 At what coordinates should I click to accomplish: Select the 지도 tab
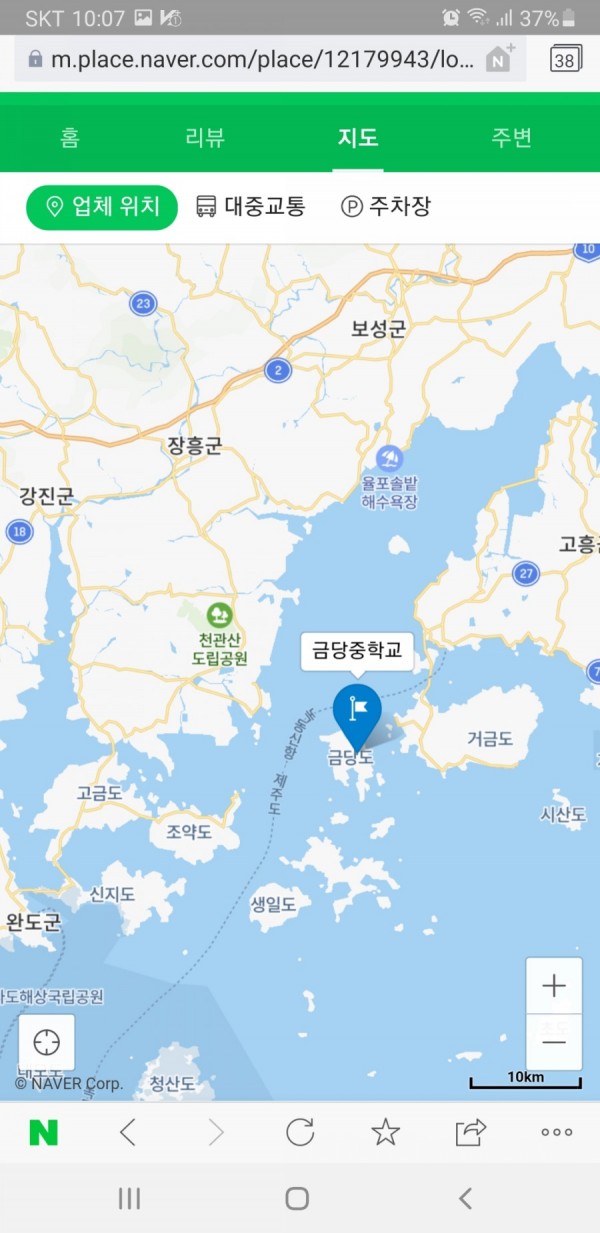[x=357, y=138]
